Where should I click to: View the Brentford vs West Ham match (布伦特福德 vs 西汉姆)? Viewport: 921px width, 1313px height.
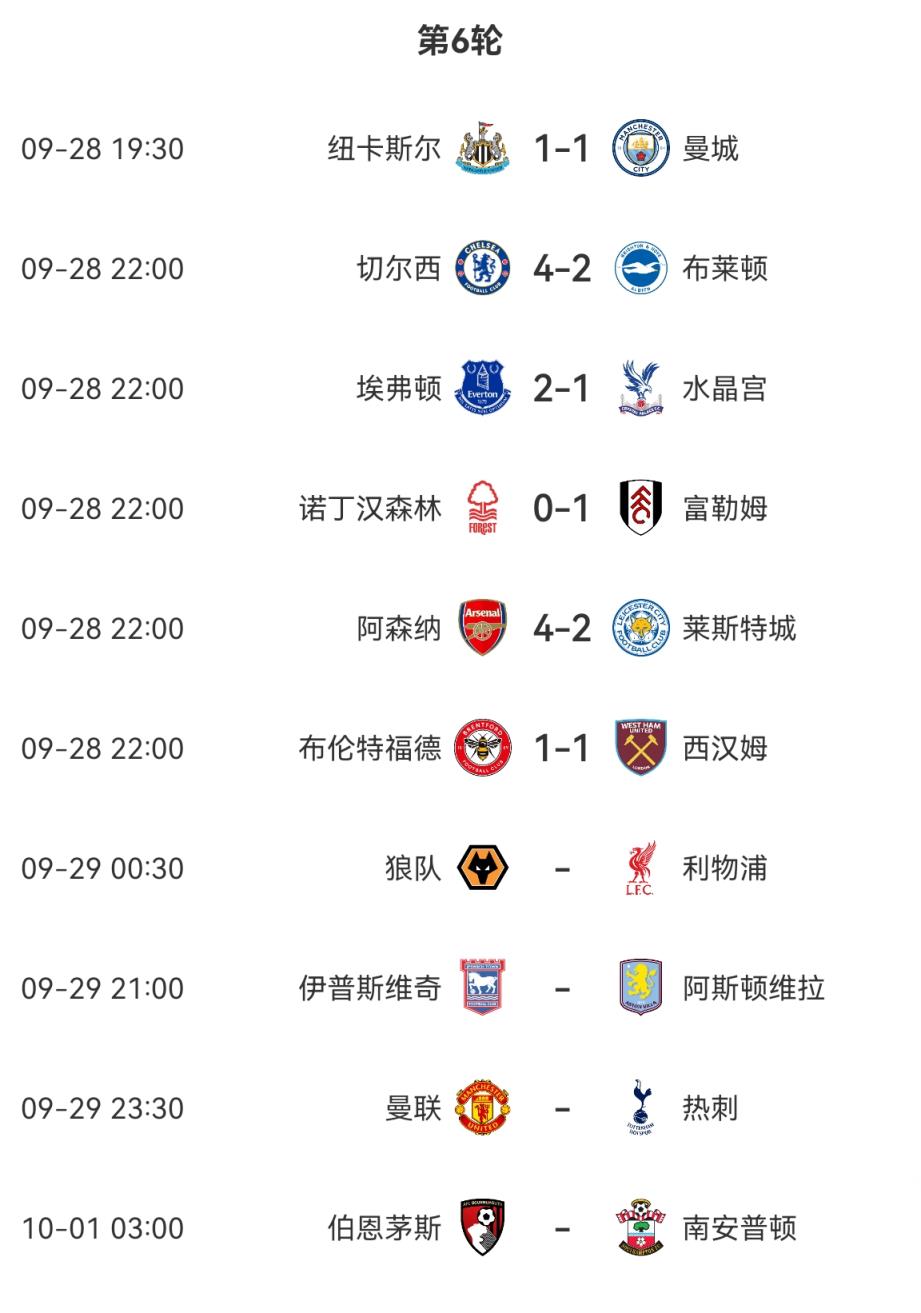561,749
